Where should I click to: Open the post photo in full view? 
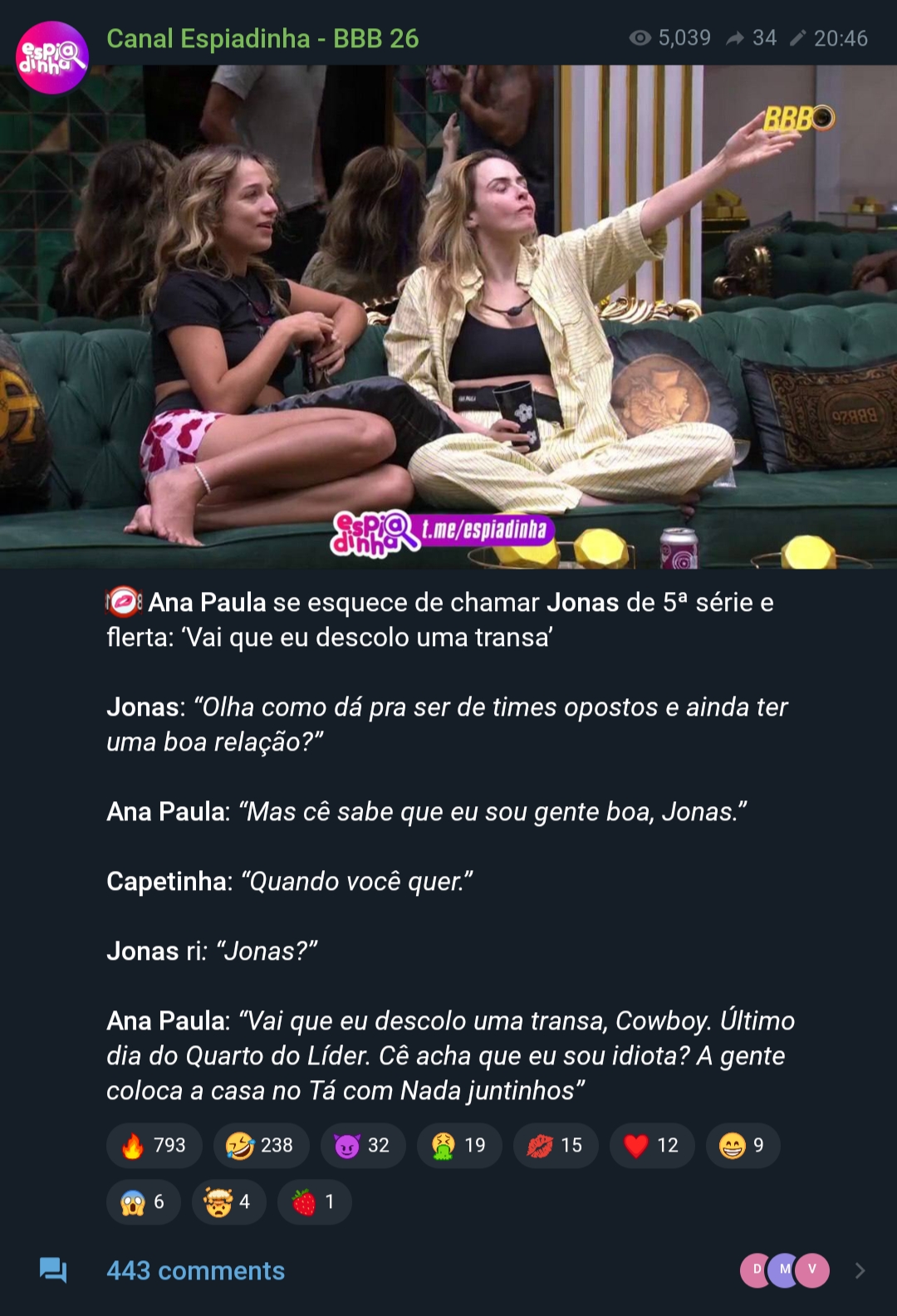(448, 316)
